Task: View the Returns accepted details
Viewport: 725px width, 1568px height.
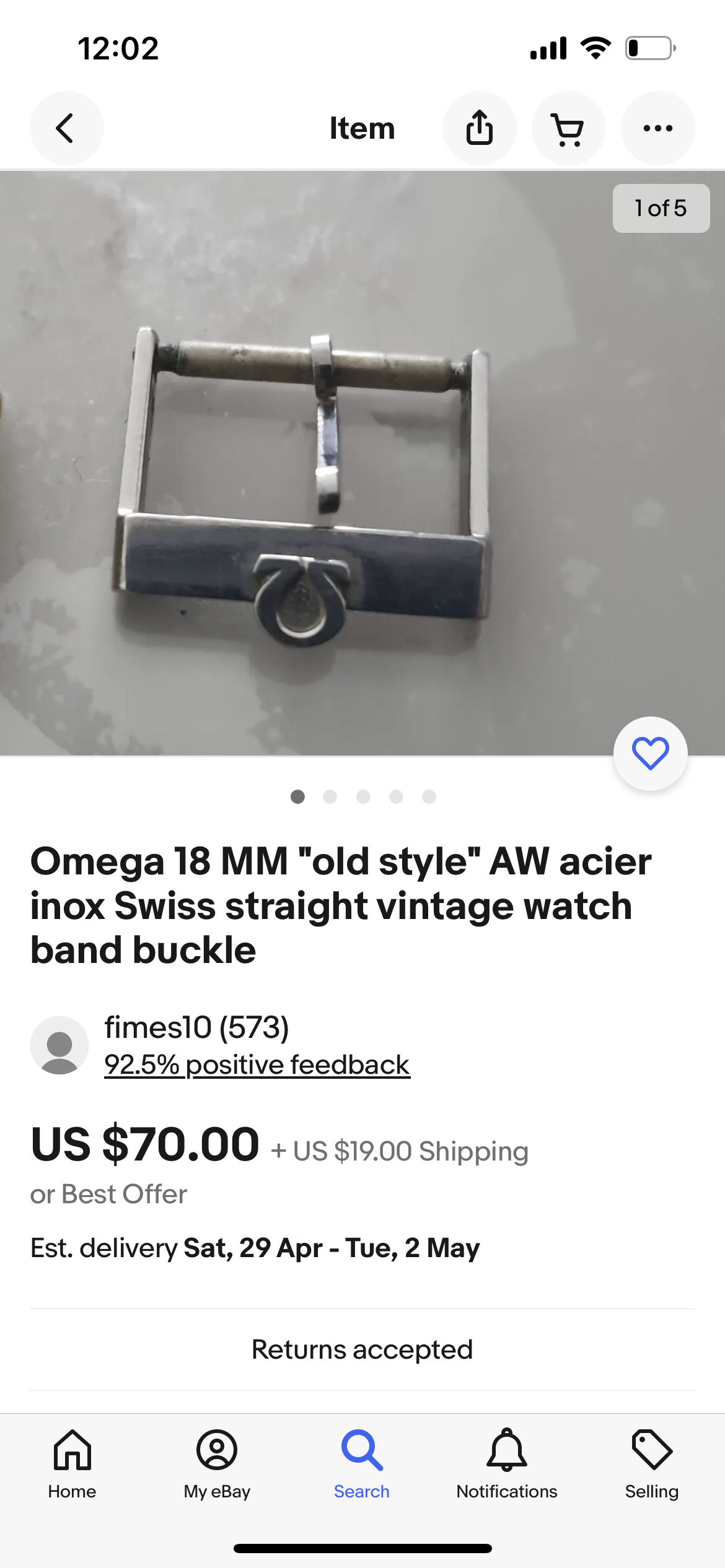Action: click(362, 1349)
